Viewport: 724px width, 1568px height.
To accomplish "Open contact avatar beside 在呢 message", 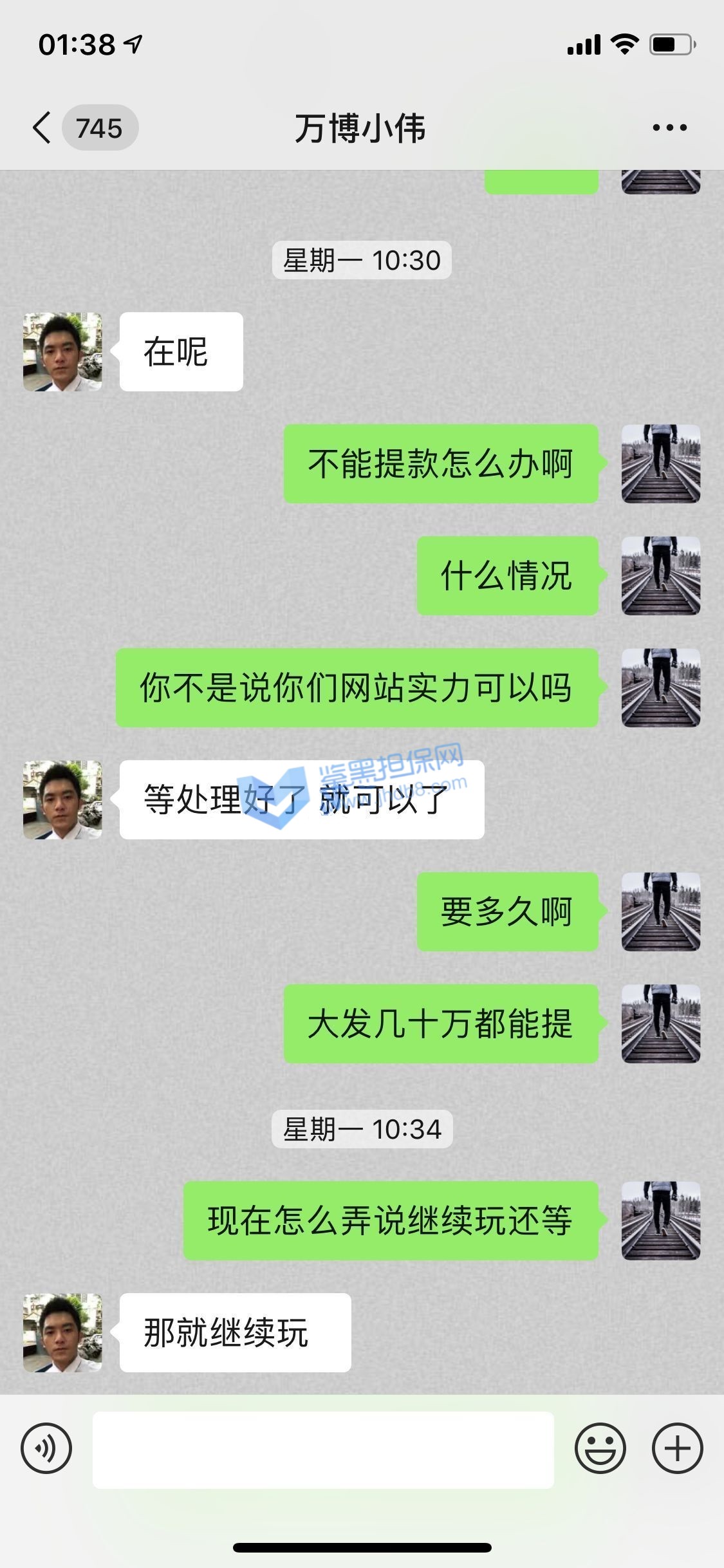I will point(62,352).
